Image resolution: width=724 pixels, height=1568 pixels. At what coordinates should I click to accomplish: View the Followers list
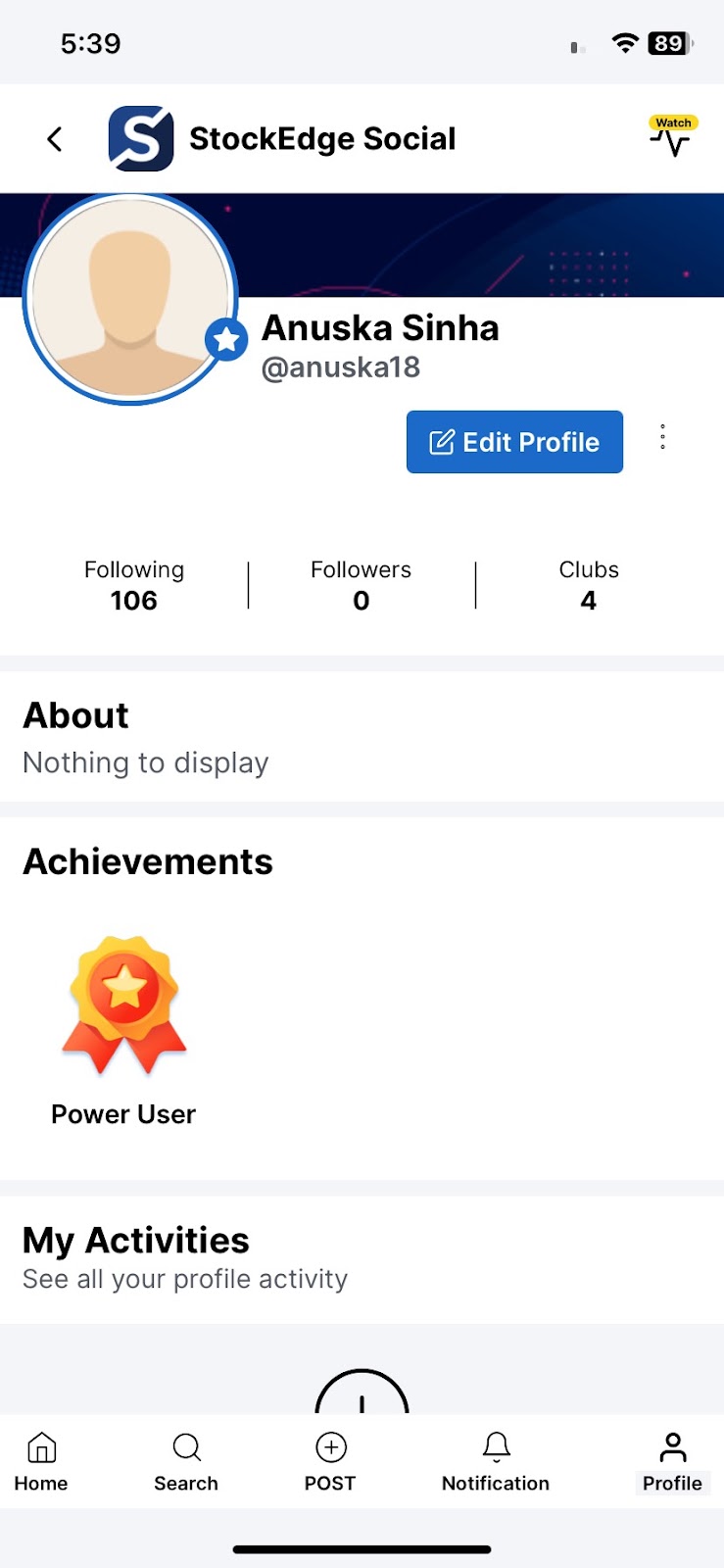(361, 585)
